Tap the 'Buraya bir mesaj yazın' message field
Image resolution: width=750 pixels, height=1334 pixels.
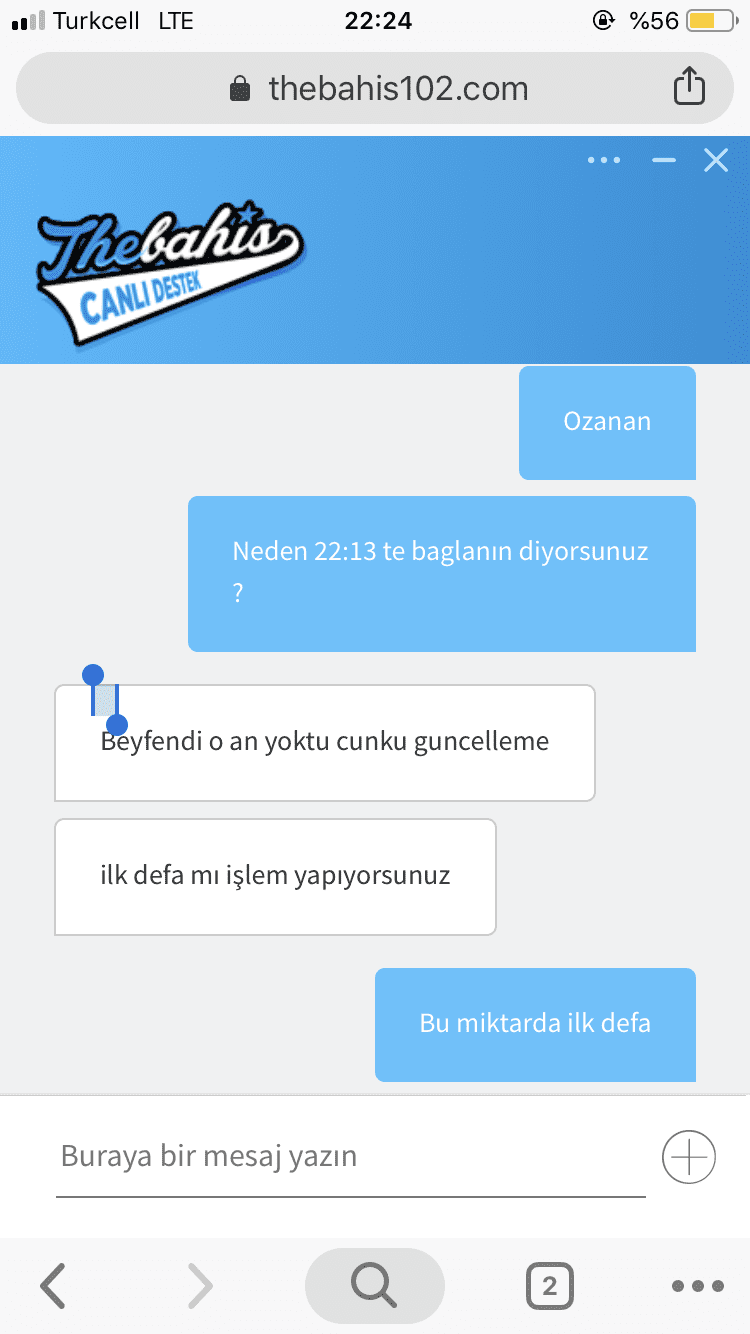[350, 1157]
